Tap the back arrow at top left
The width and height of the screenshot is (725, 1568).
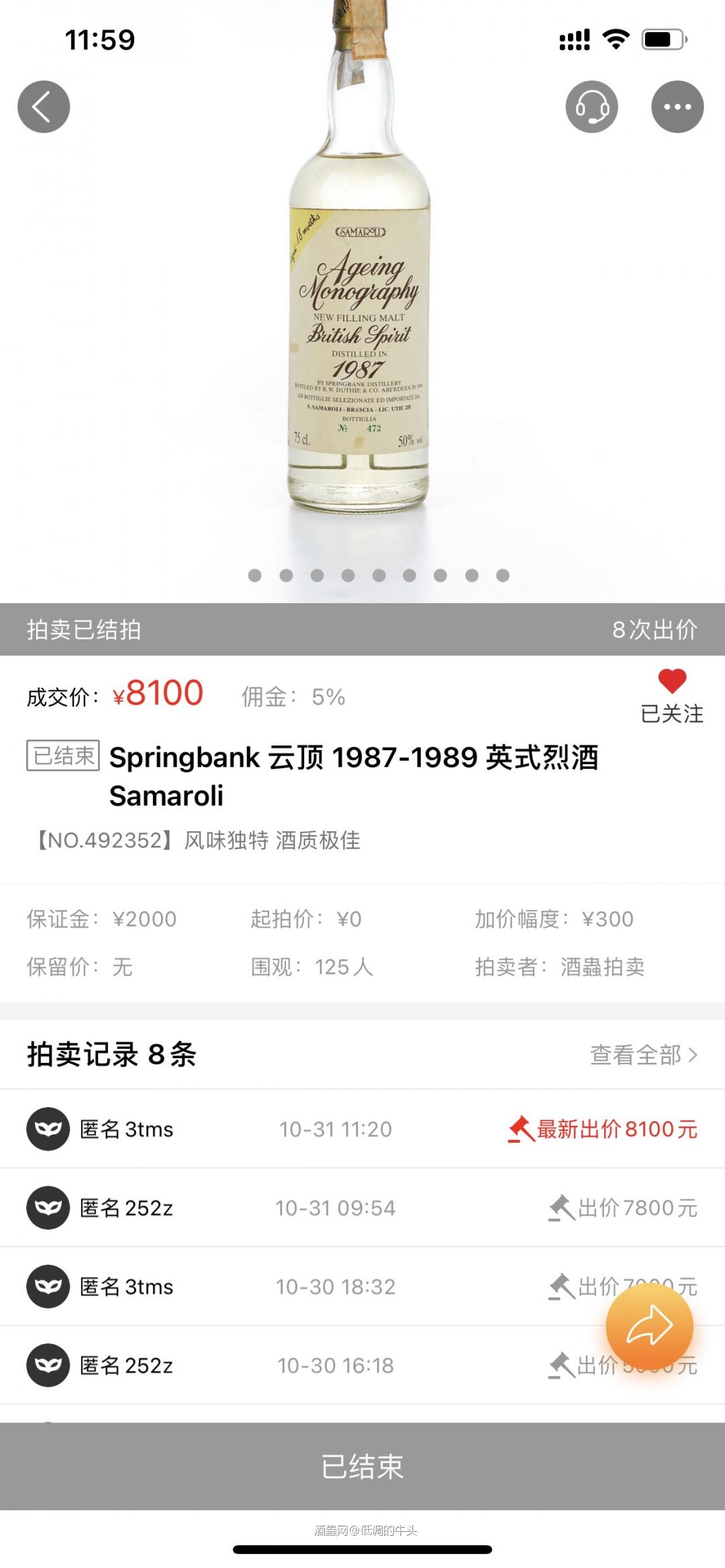tap(43, 107)
